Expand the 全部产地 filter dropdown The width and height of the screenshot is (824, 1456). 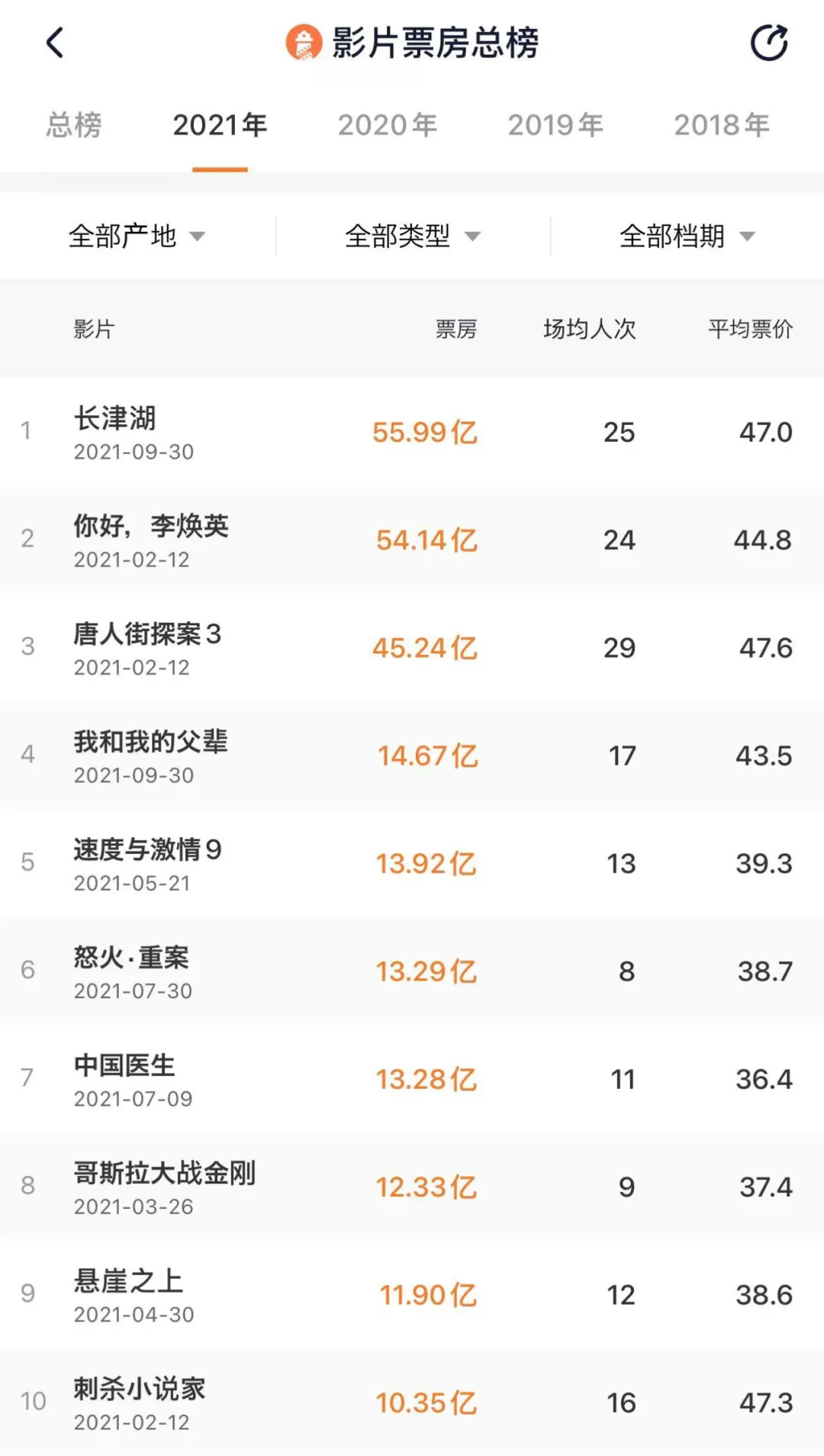[x=137, y=237]
